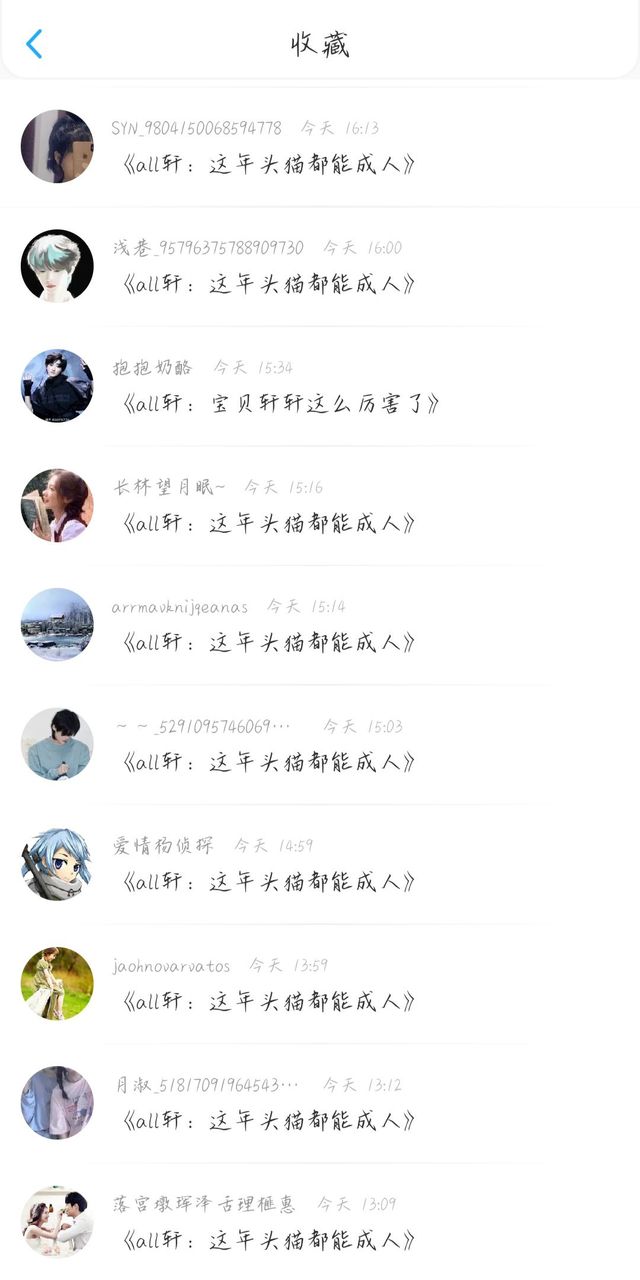This screenshot has height=1280, width=640.
Task: Open the entry by 月淑_51817091964543
Action: (320, 1103)
